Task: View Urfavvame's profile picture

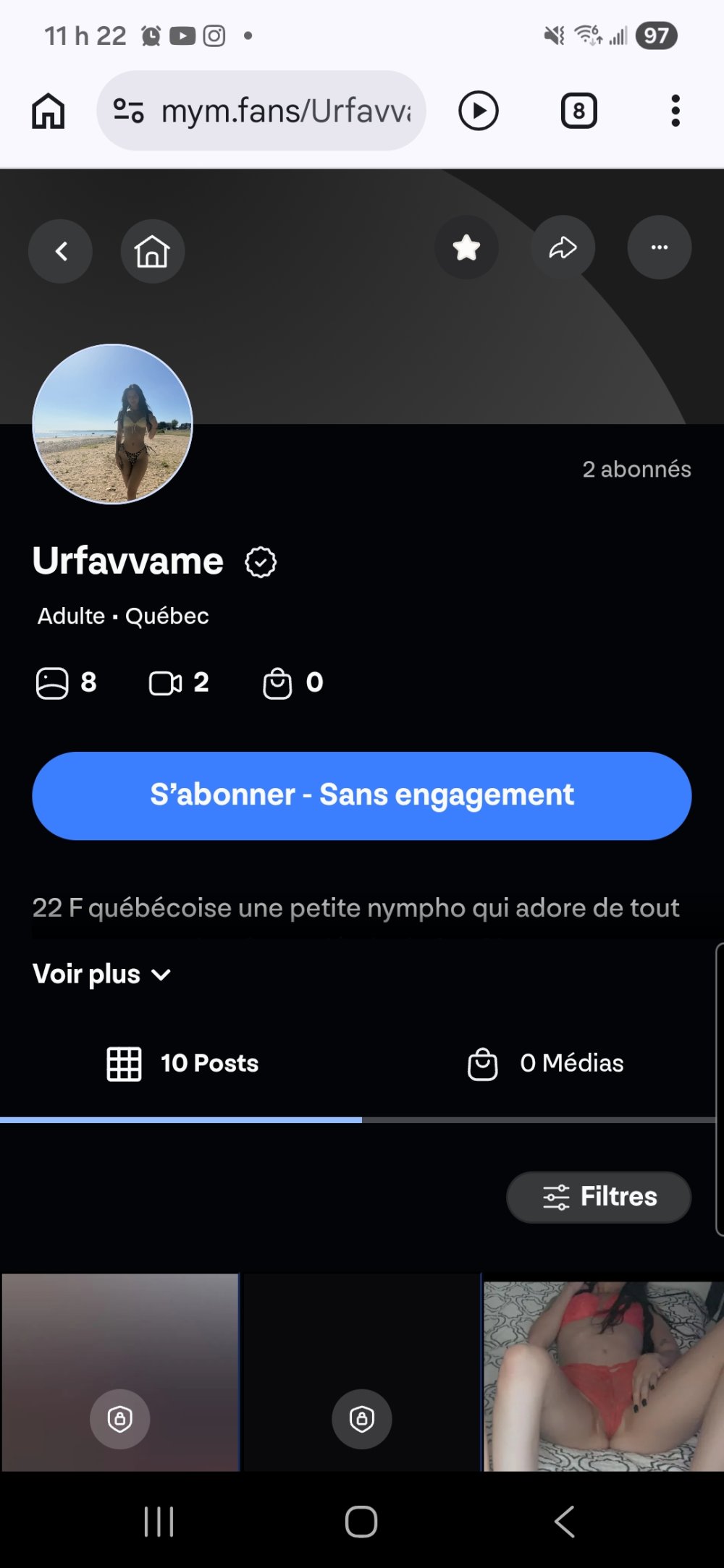Action: 113,424
